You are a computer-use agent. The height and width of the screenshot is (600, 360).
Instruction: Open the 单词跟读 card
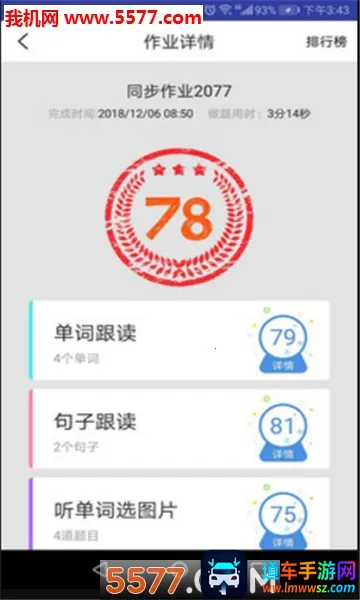point(179,340)
